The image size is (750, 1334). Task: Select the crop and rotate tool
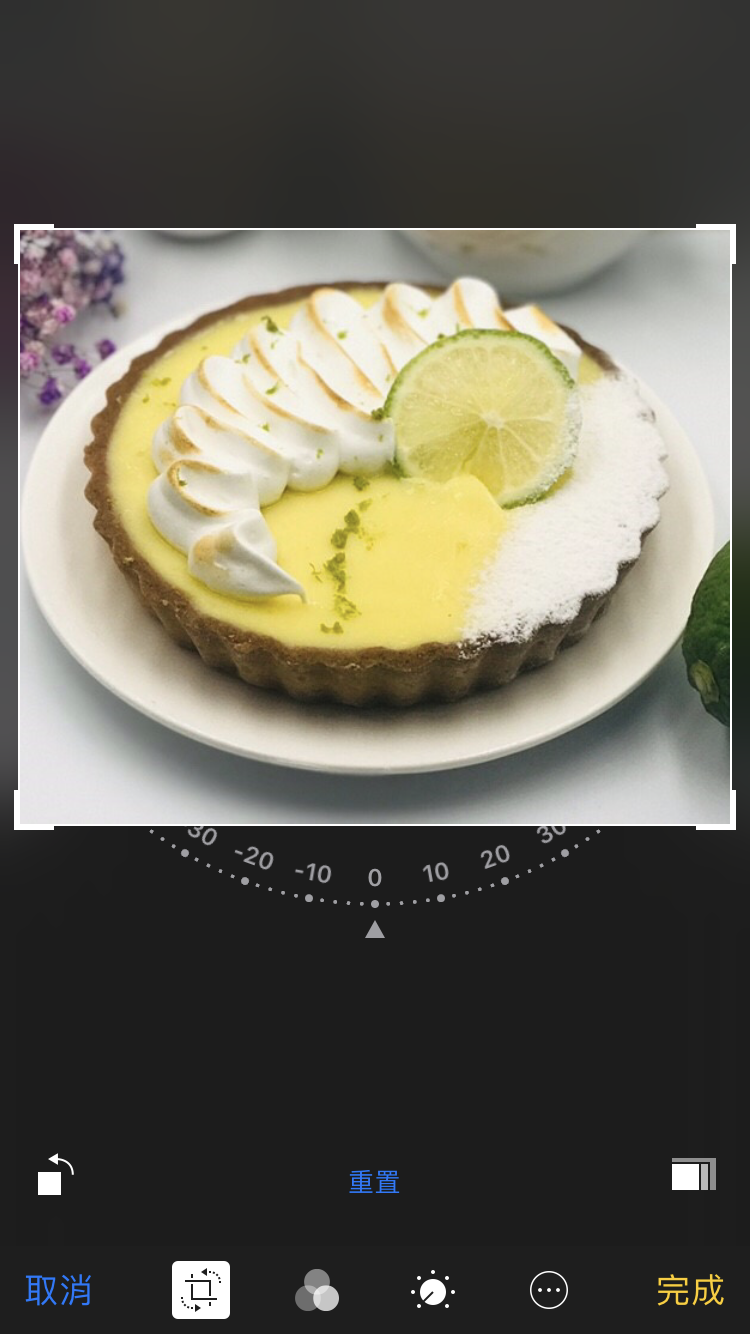(201, 1290)
